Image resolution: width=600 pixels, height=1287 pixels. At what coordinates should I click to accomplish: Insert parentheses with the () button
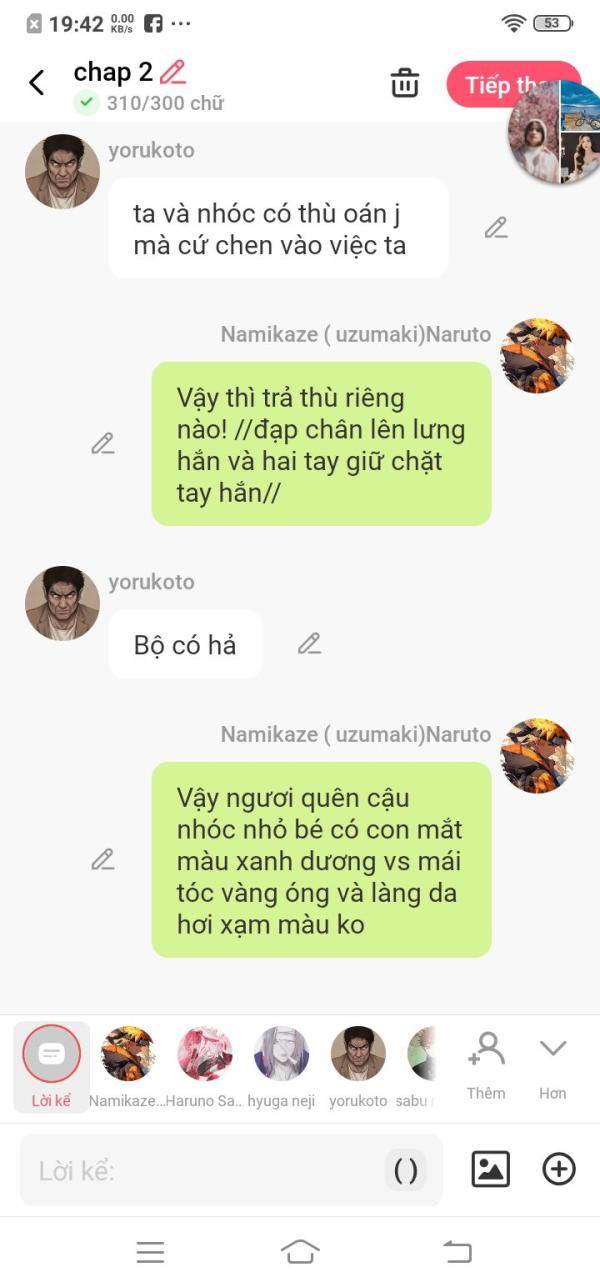(x=406, y=1170)
